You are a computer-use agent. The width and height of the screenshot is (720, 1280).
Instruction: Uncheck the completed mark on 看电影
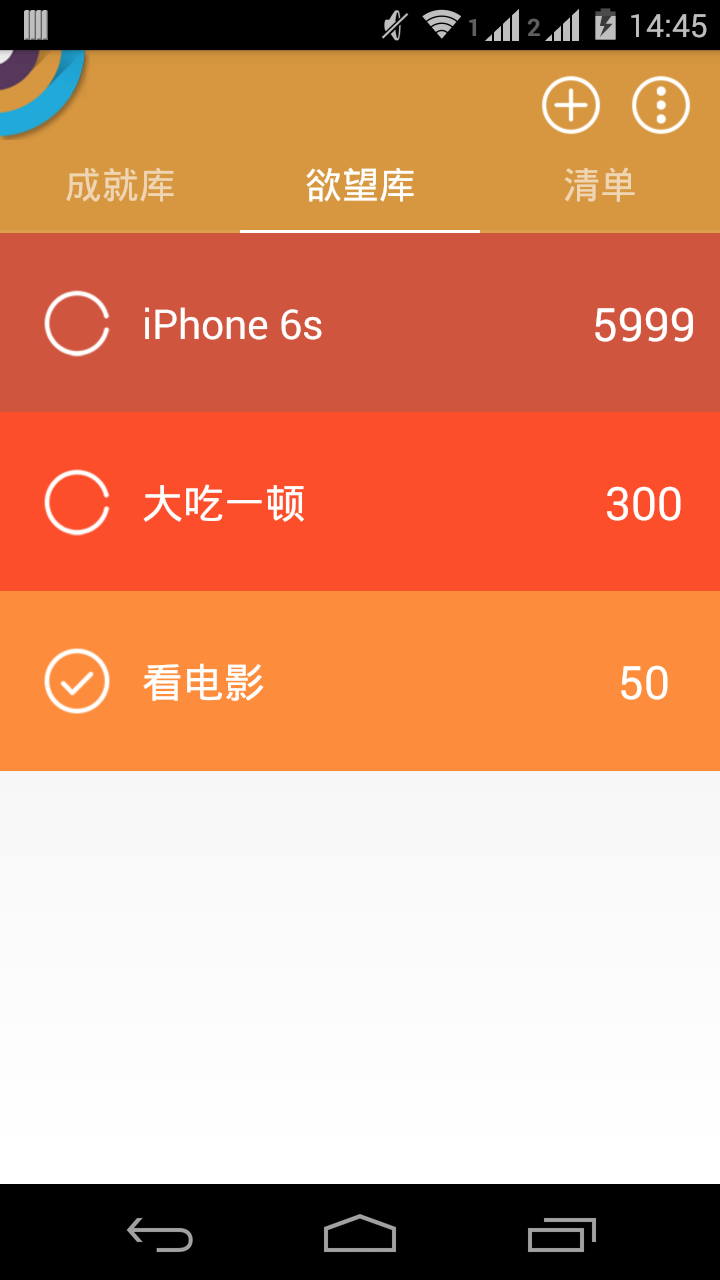tap(76, 681)
